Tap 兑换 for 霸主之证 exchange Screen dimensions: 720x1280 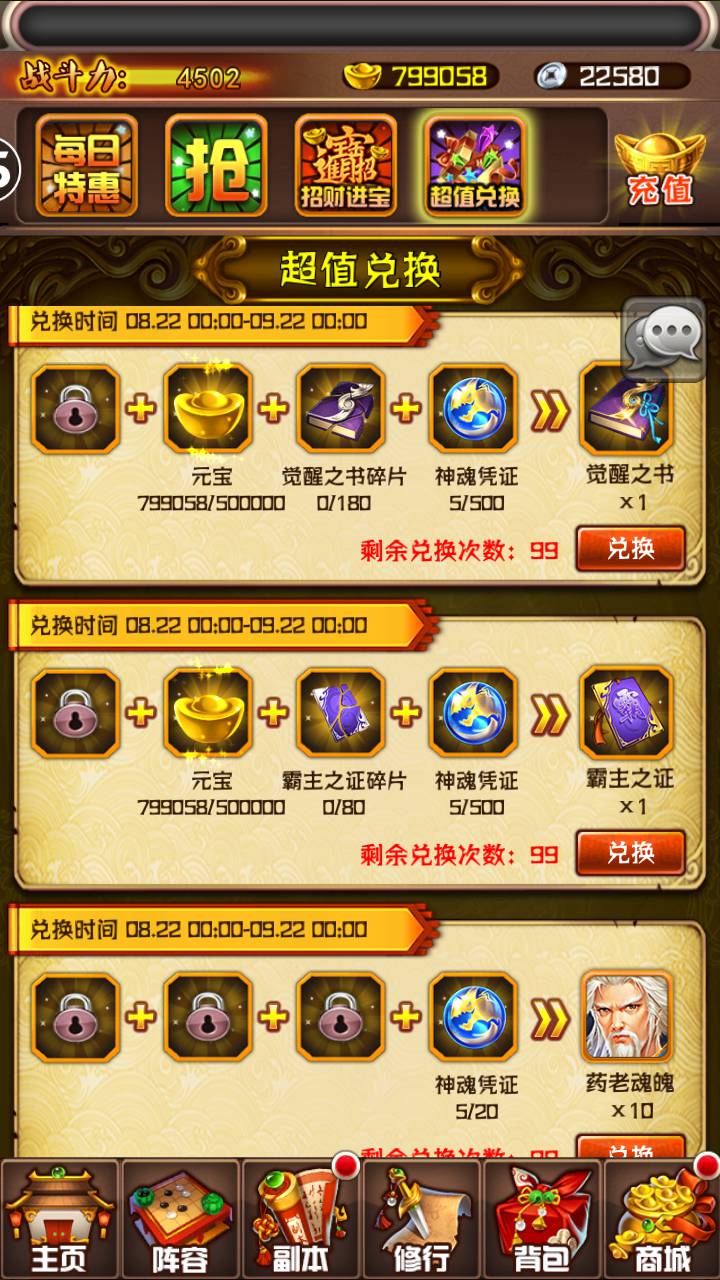[x=630, y=853]
